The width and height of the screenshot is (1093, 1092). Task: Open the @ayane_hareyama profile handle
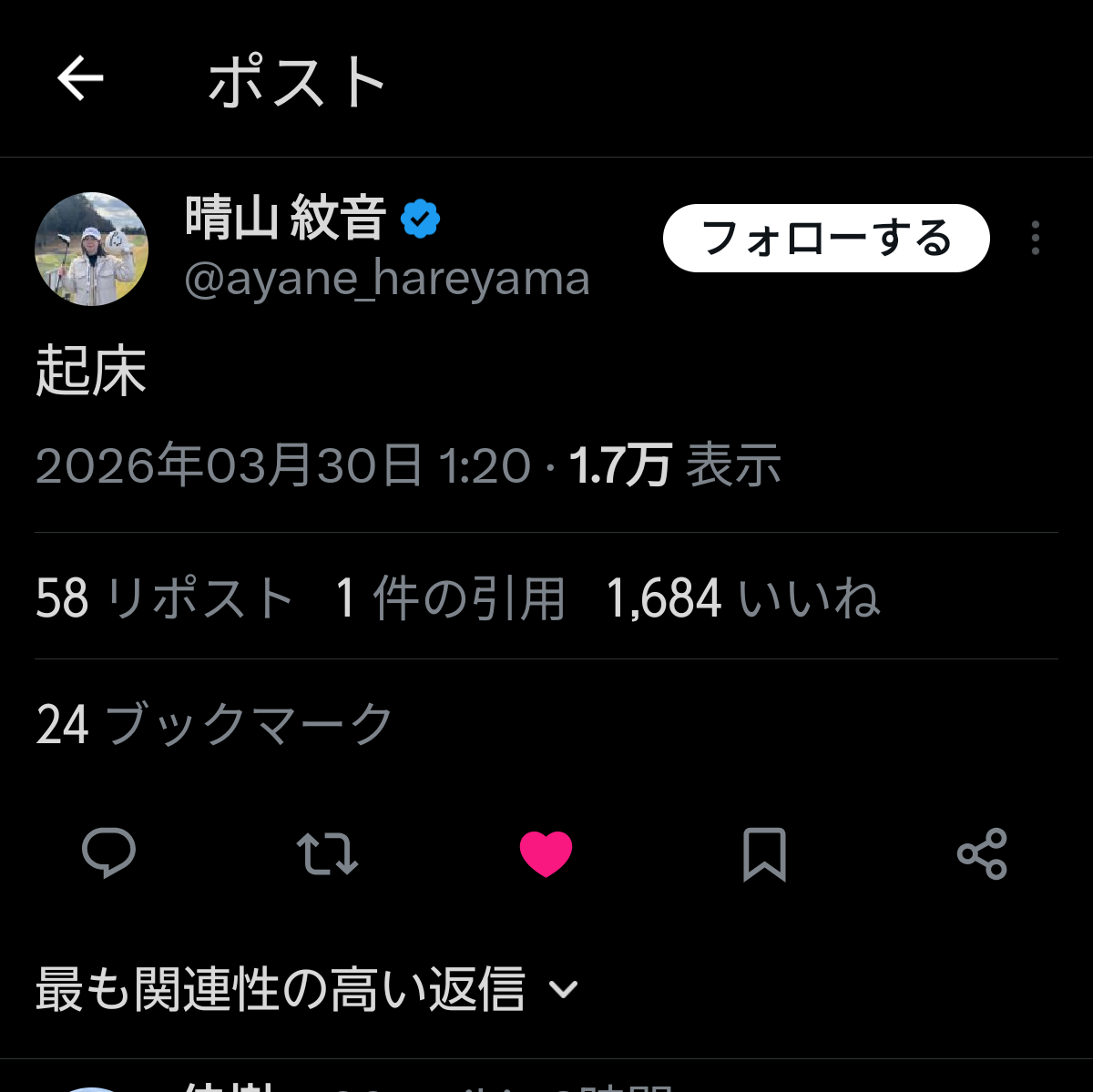387,280
